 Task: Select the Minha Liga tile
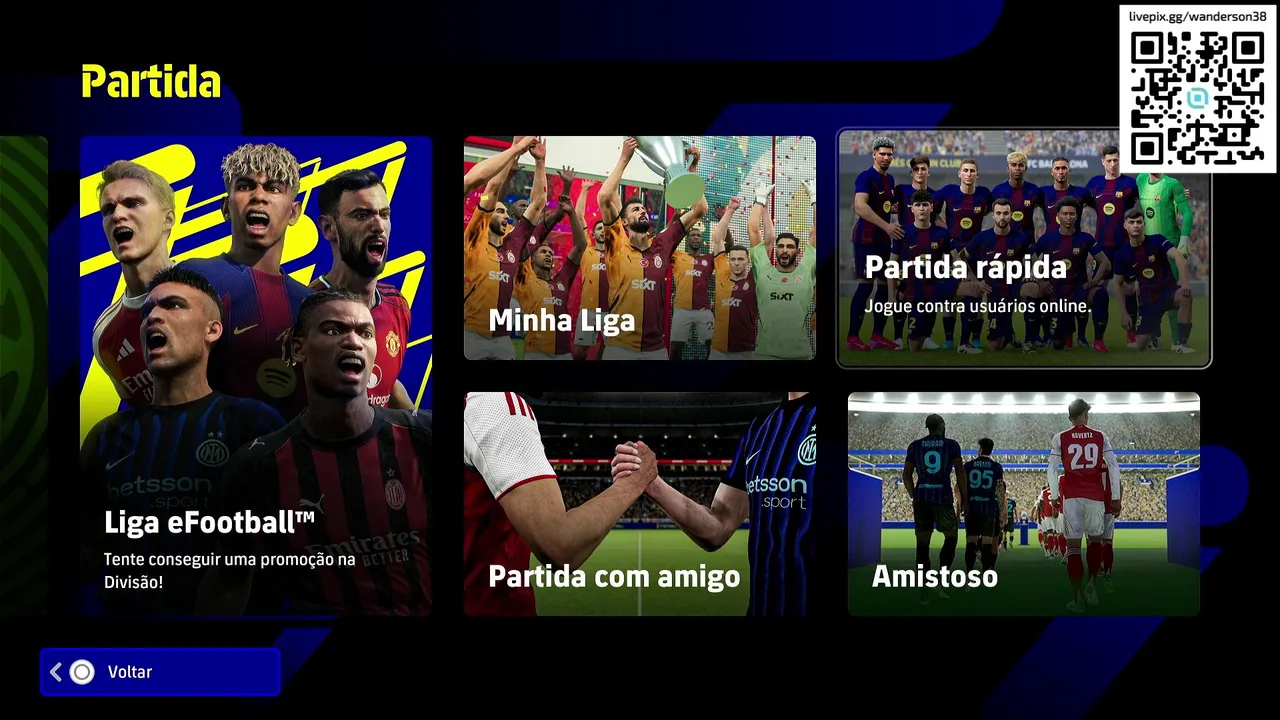click(x=639, y=248)
